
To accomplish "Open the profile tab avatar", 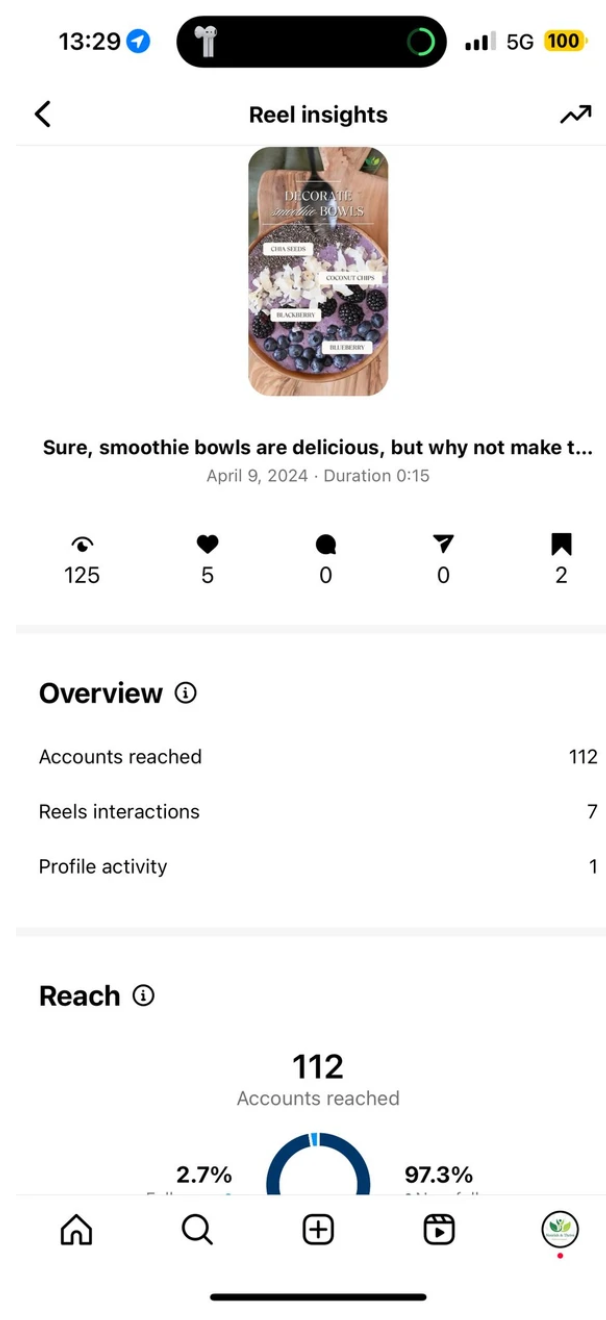I will tap(560, 1229).
